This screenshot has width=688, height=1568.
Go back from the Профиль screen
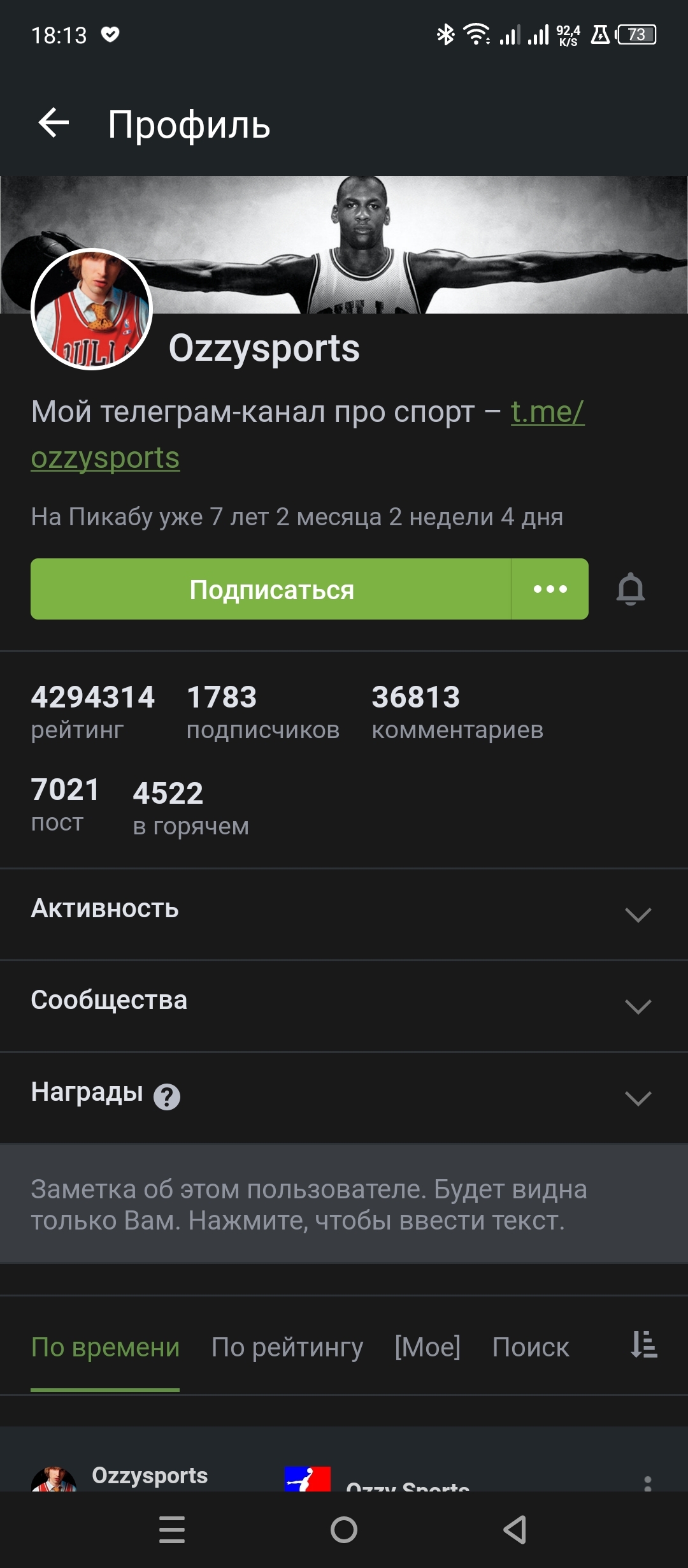(54, 123)
